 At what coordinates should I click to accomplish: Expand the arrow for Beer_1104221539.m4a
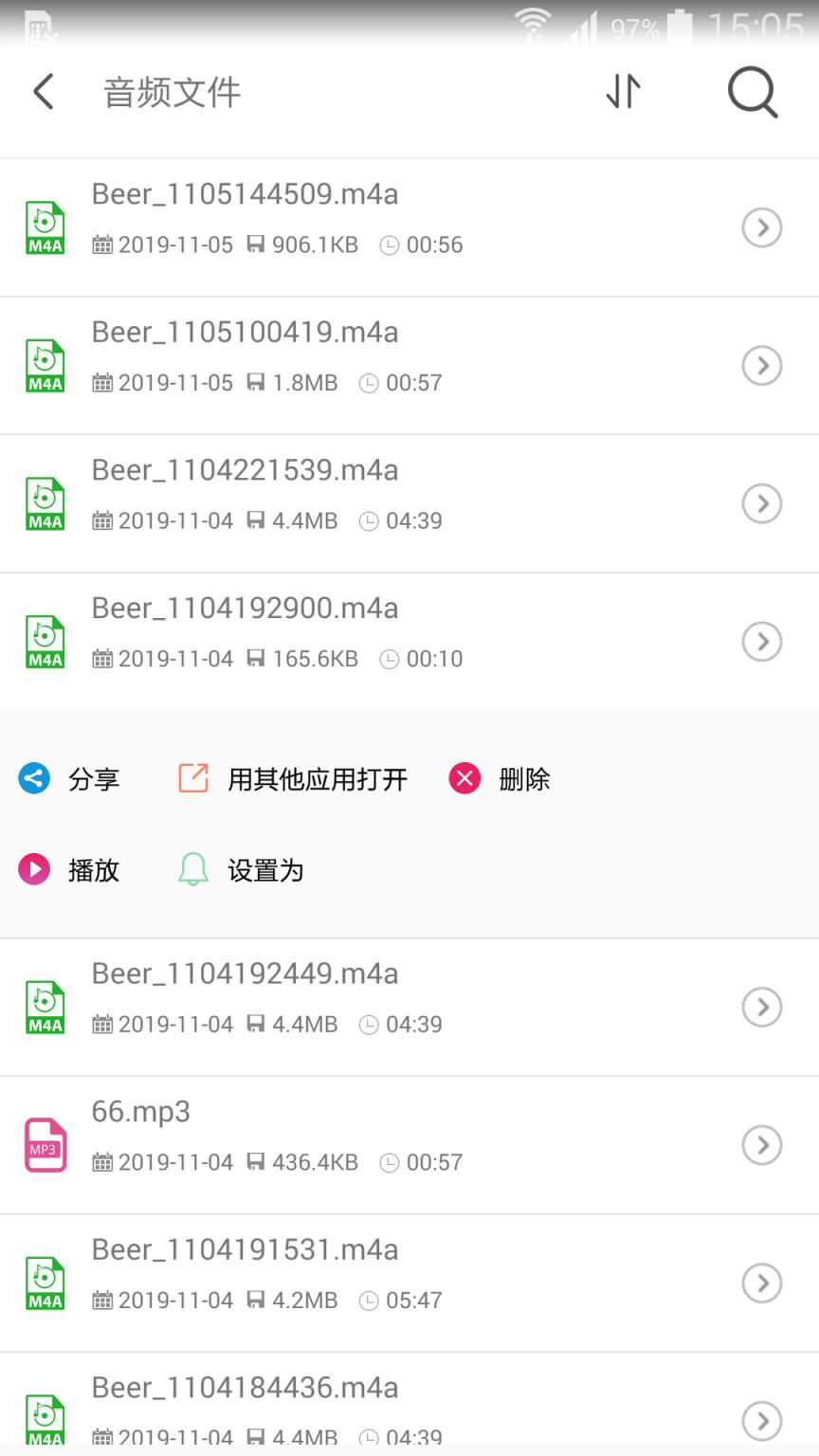pyautogui.click(x=761, y=503)
